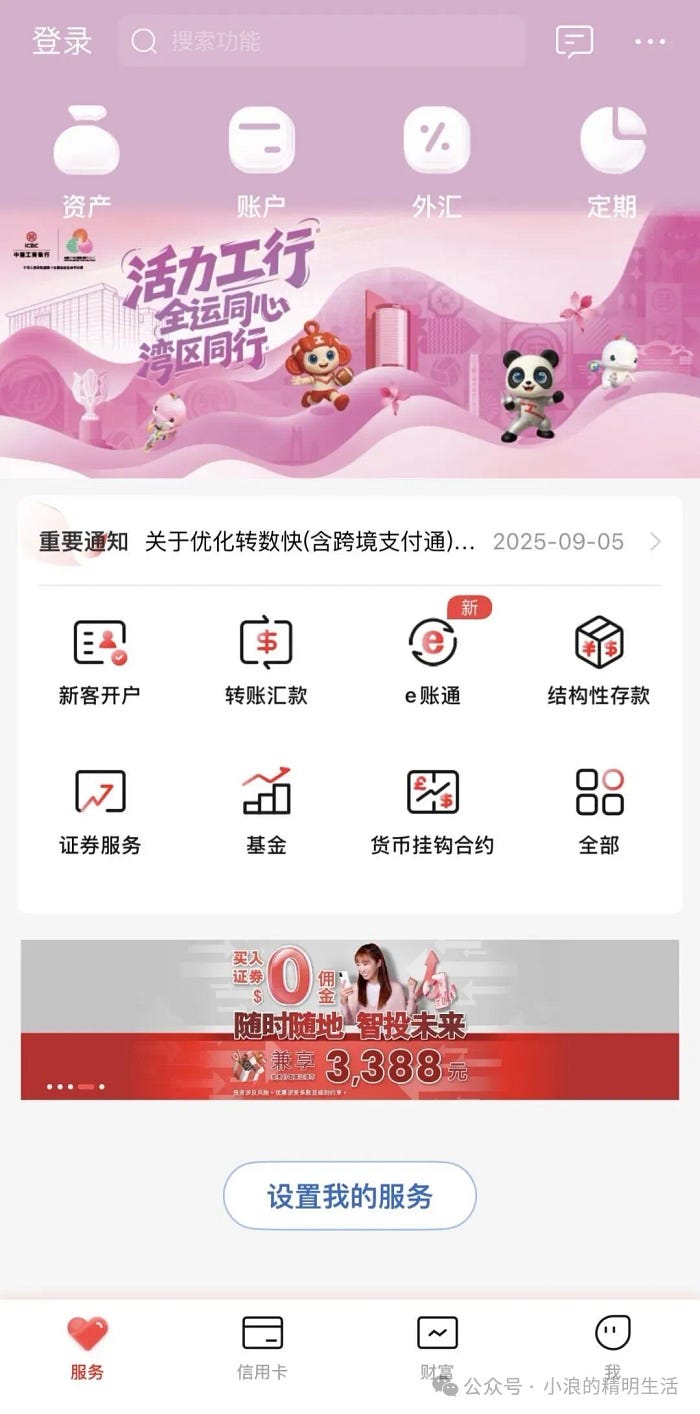Open 账户 shortcut
The width and height of the screenshot is (700, 1414).
[x=261, y=162]
